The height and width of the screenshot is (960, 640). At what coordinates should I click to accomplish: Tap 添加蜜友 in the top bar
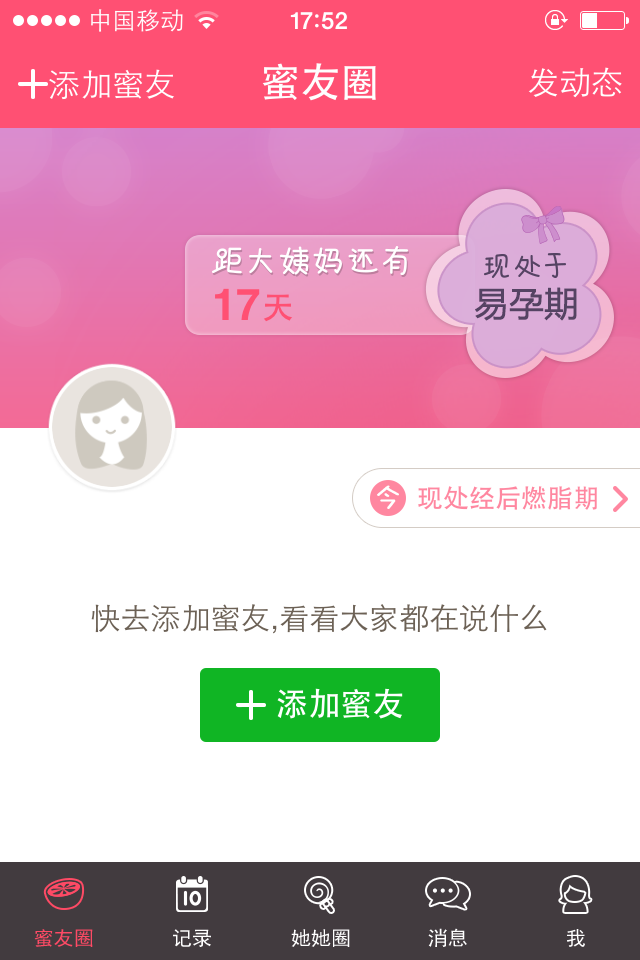tap(97, 85)
